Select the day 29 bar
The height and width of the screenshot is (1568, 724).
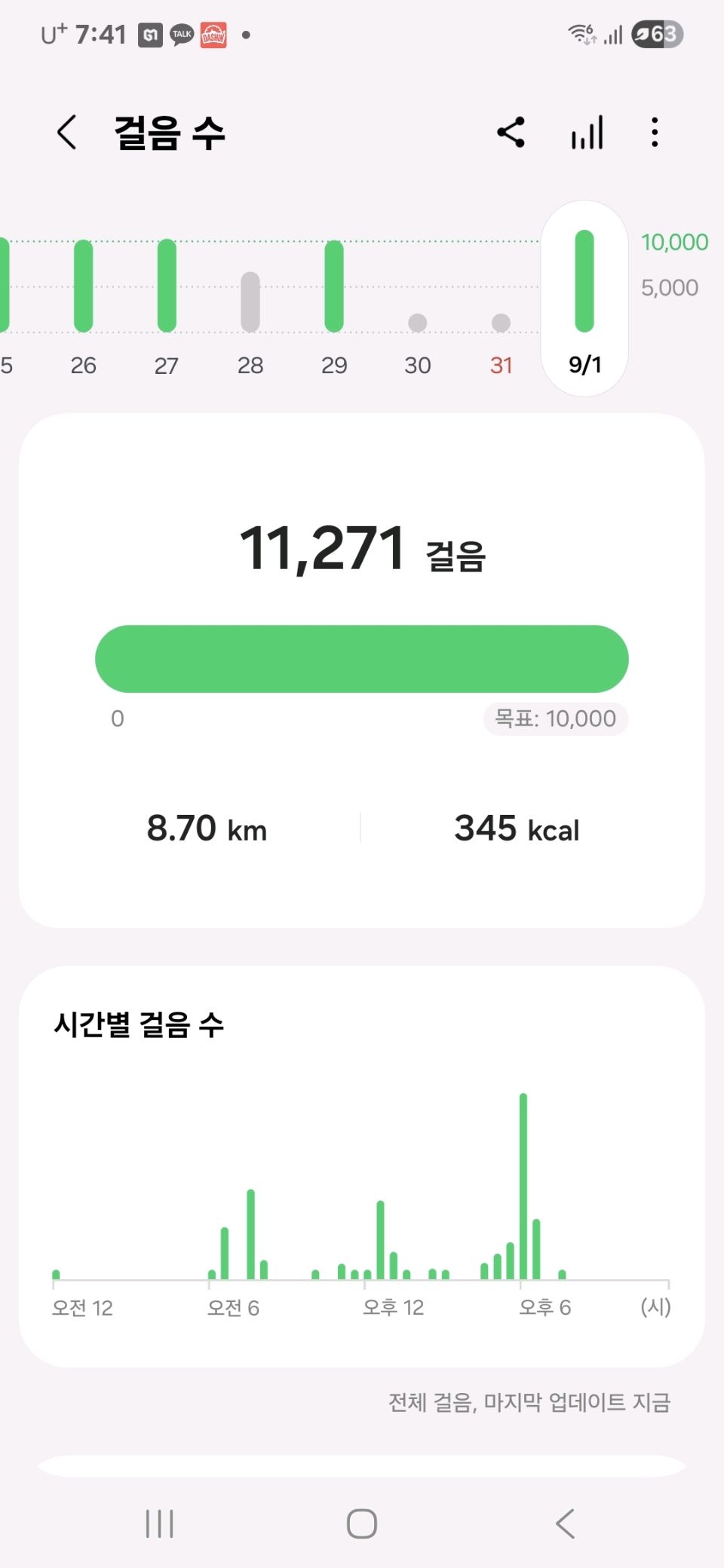tap(334, 286)
